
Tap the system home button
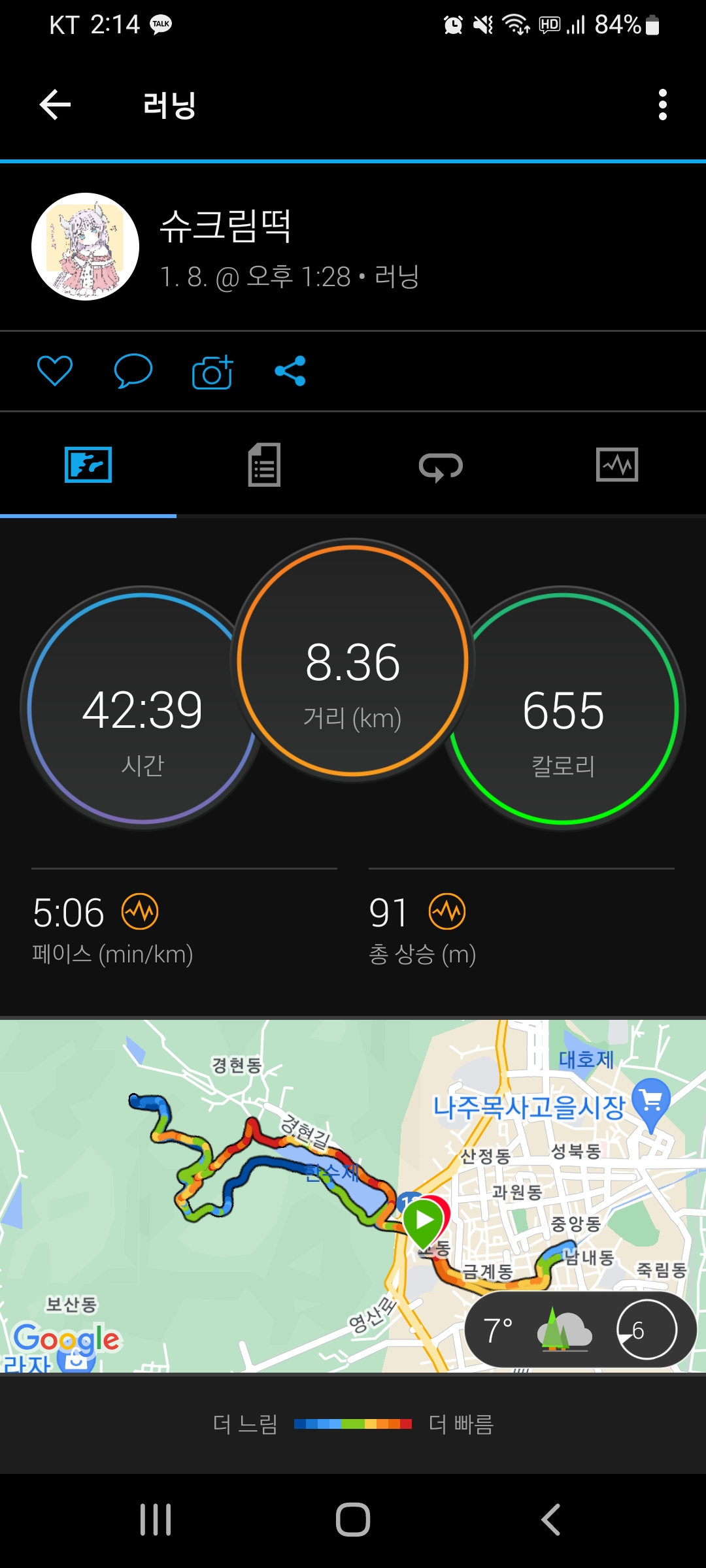[x=353, y=1520]
